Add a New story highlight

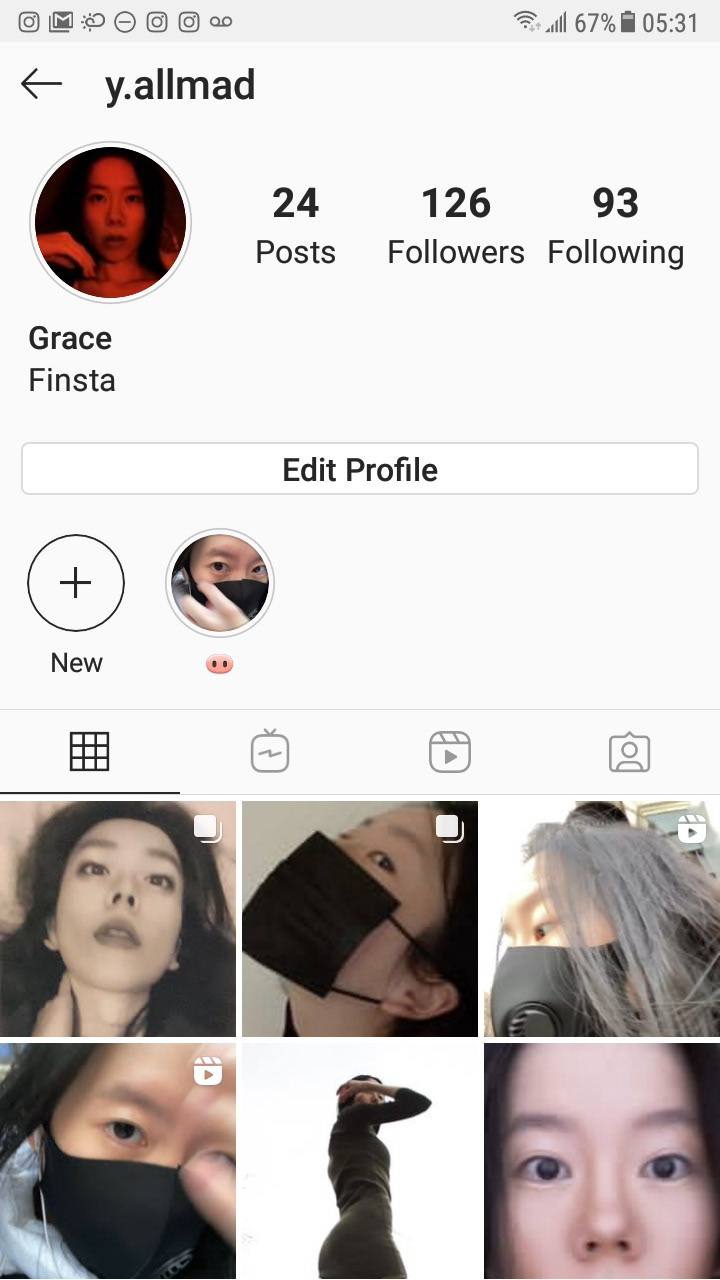tap(76, 583)
